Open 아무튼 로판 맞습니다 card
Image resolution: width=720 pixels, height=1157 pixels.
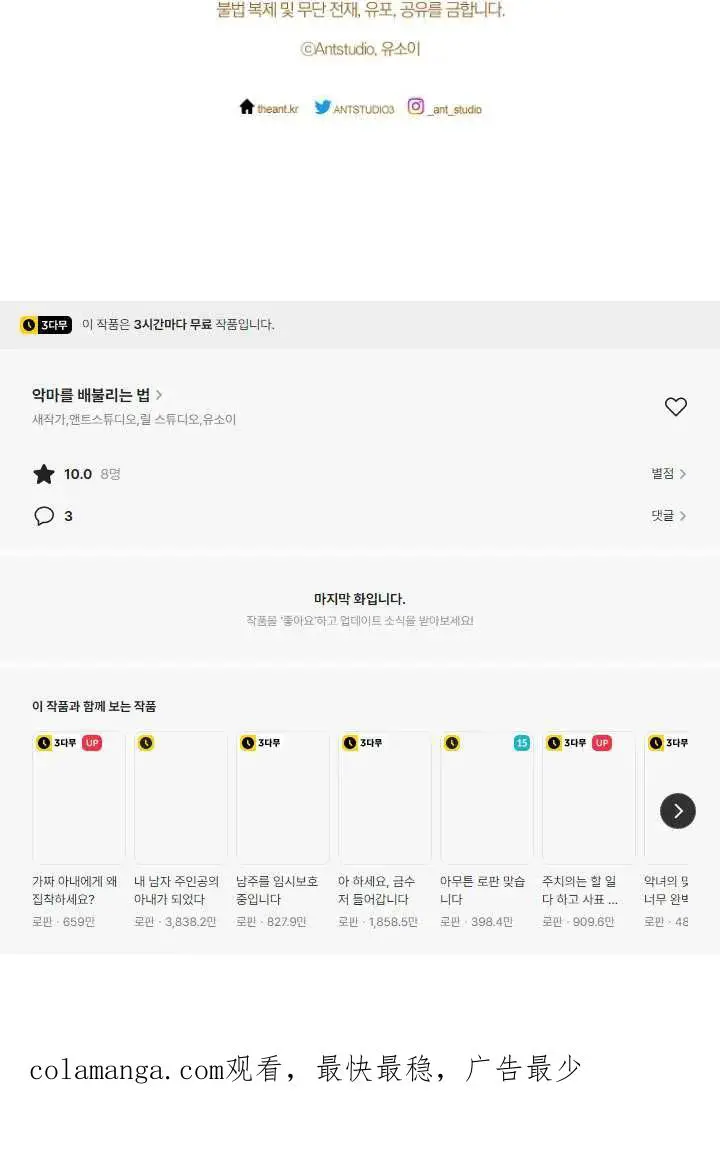(485, 831)
